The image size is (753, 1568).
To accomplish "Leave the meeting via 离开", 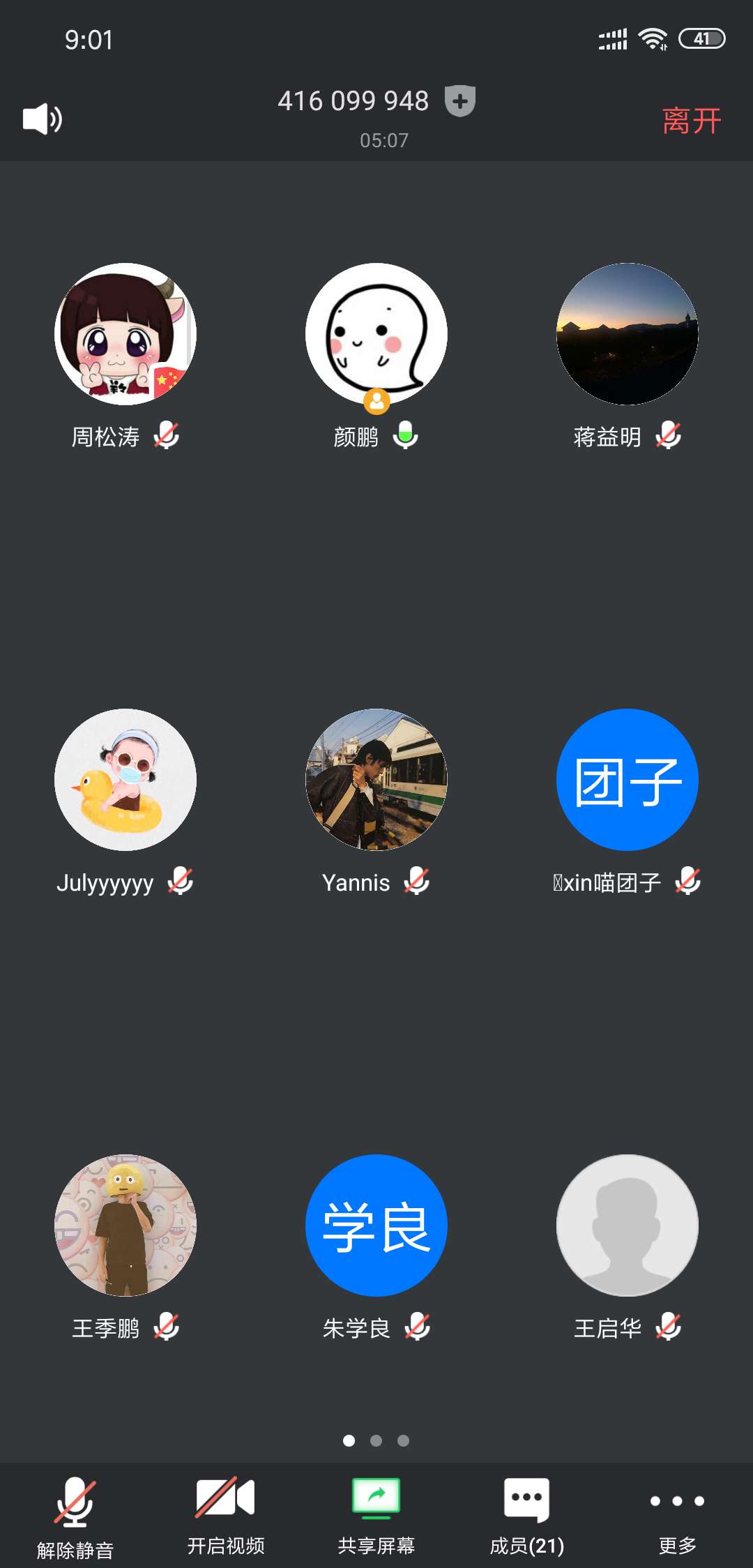I will pyautogui.click(x=691, y=121).
